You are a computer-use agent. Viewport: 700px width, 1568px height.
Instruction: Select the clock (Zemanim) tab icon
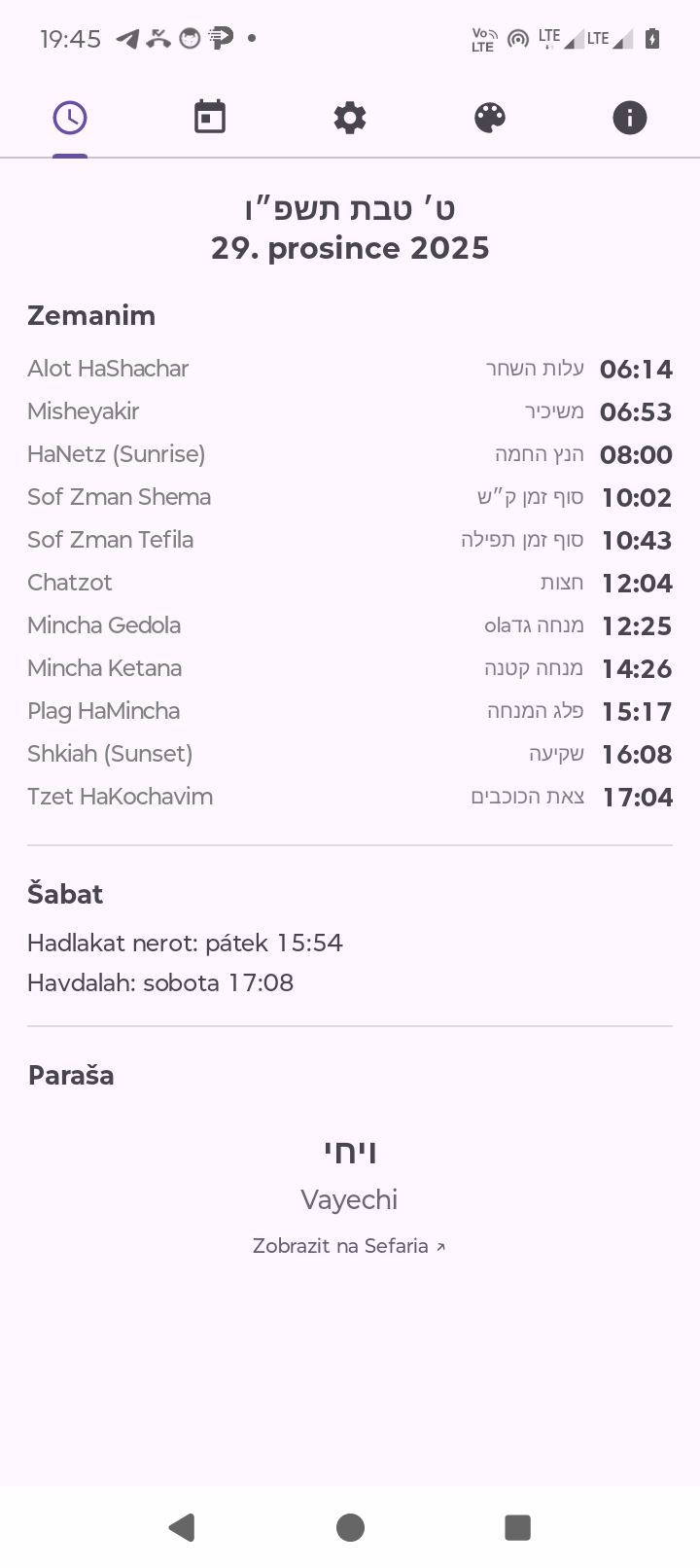[69, 116]
